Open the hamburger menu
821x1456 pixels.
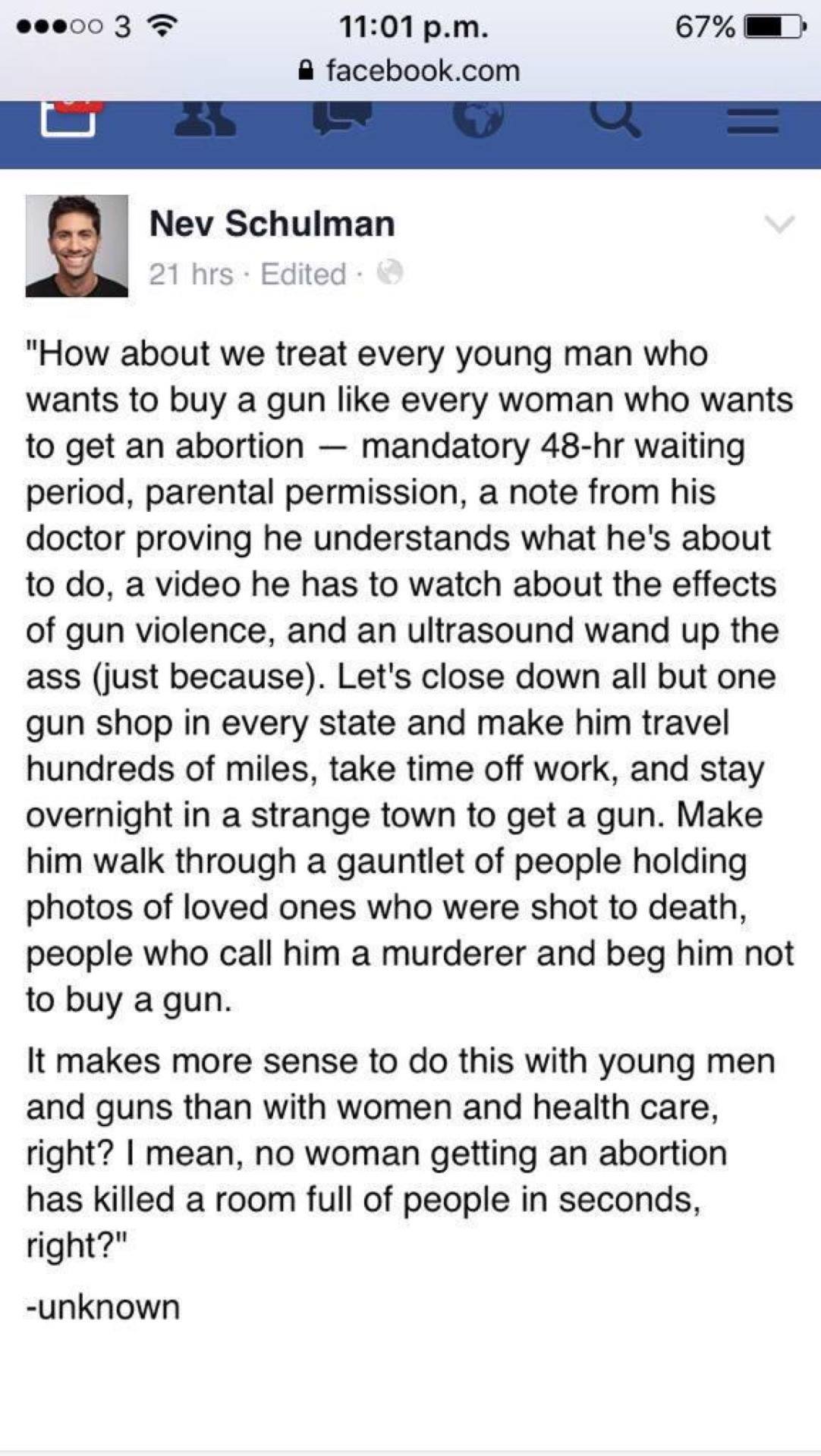click(x=753, y=123)
